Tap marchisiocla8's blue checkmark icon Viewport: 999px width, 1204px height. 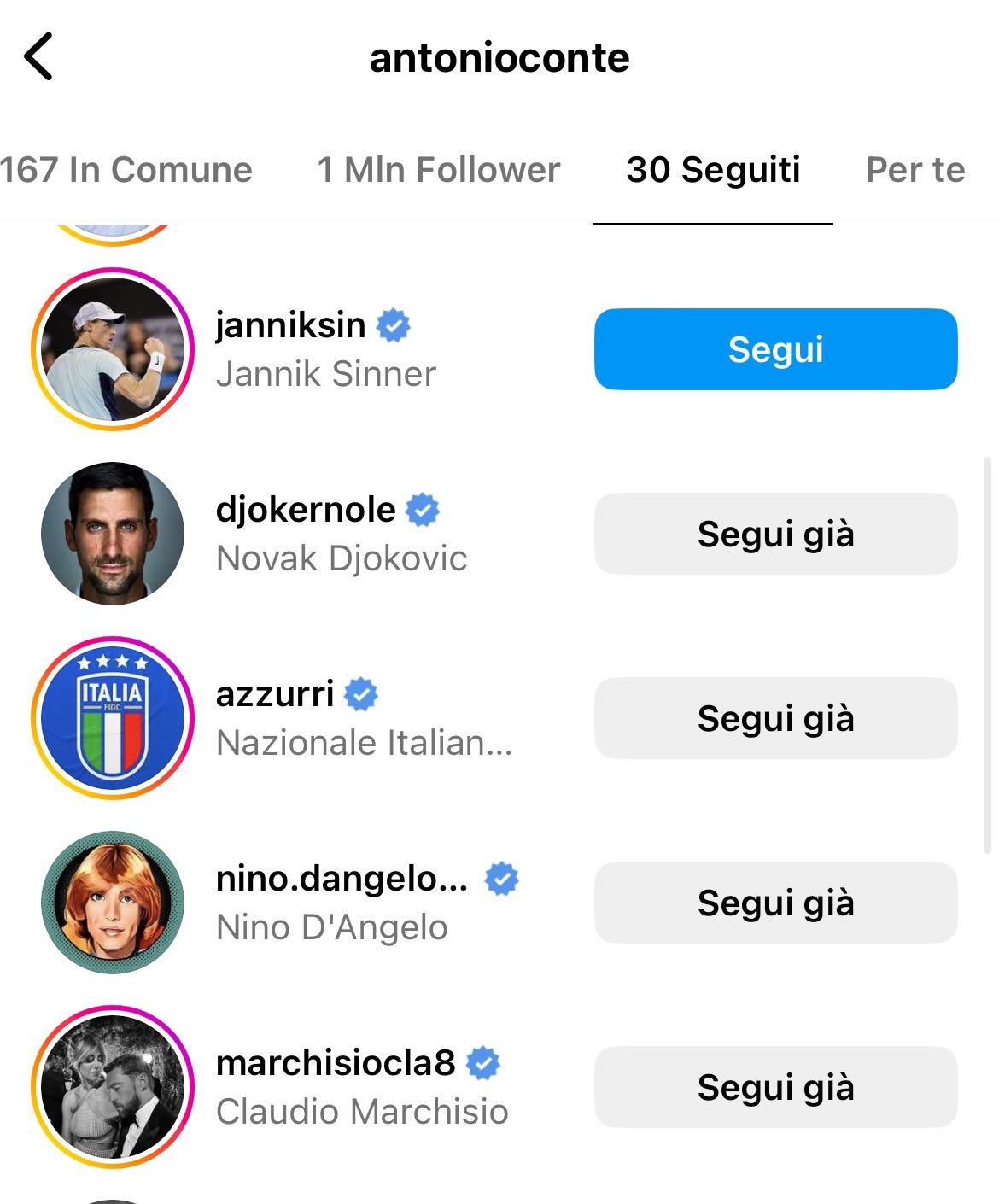[x=482, y=1063]
